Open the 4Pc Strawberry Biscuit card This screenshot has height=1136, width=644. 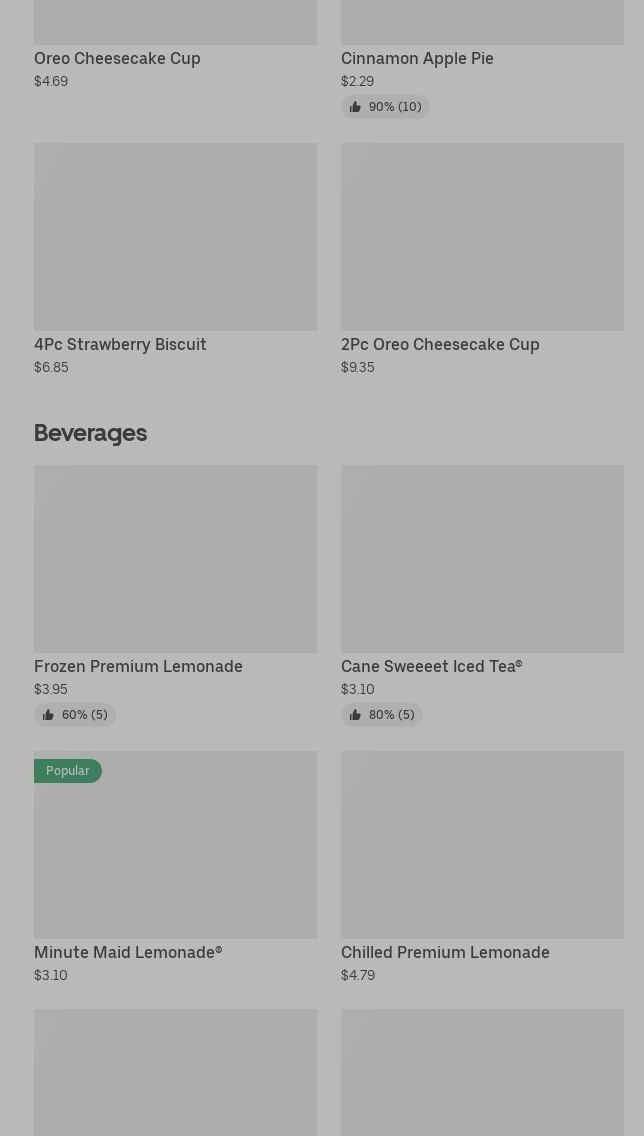pyautogui.click(x=175, y=259)
